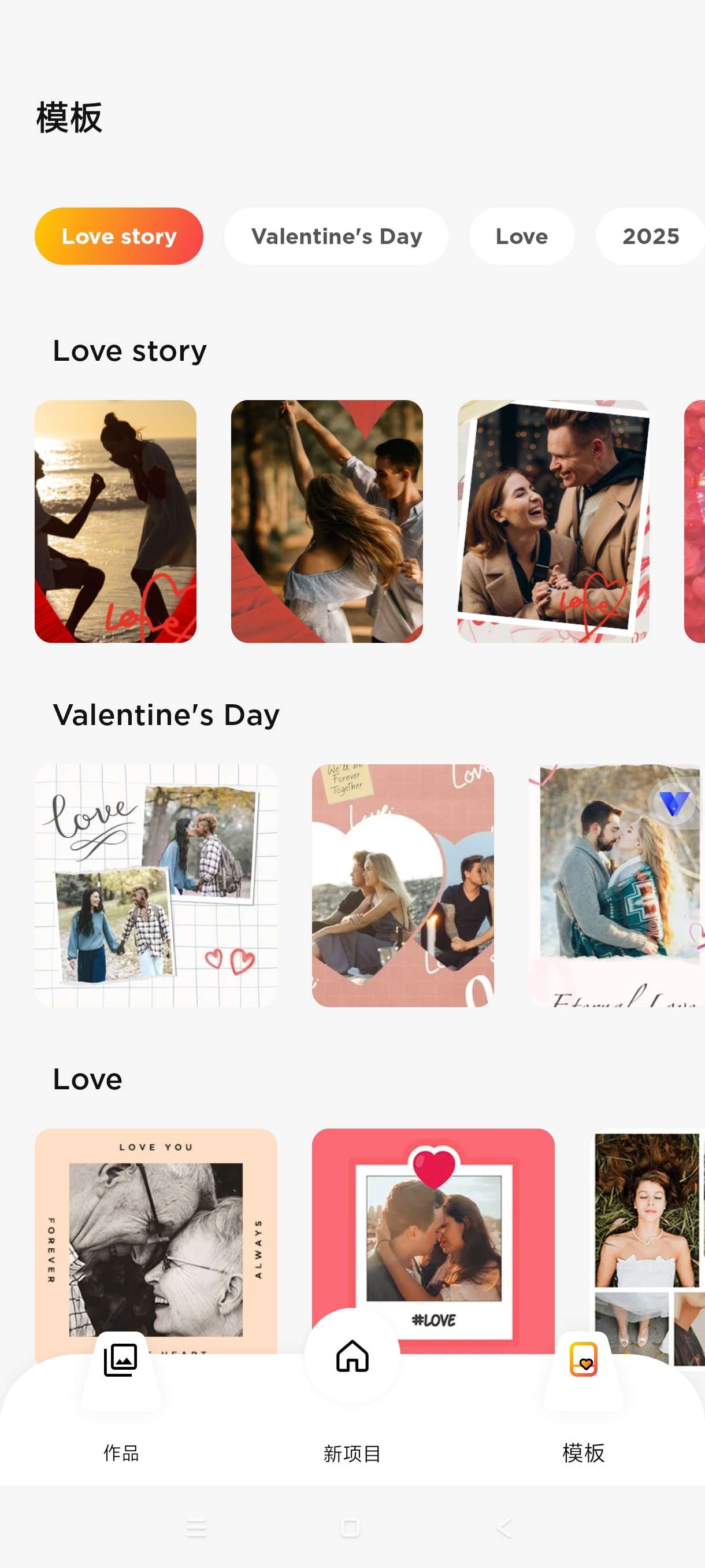Open the dancing couple forest template

click(326, 521)
